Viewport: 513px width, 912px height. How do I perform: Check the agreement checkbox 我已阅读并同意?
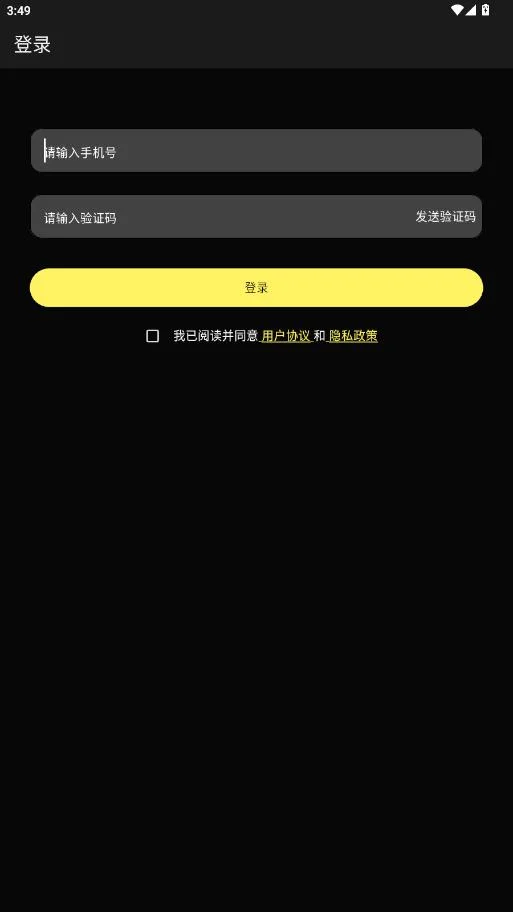click(x=152, y=336)
